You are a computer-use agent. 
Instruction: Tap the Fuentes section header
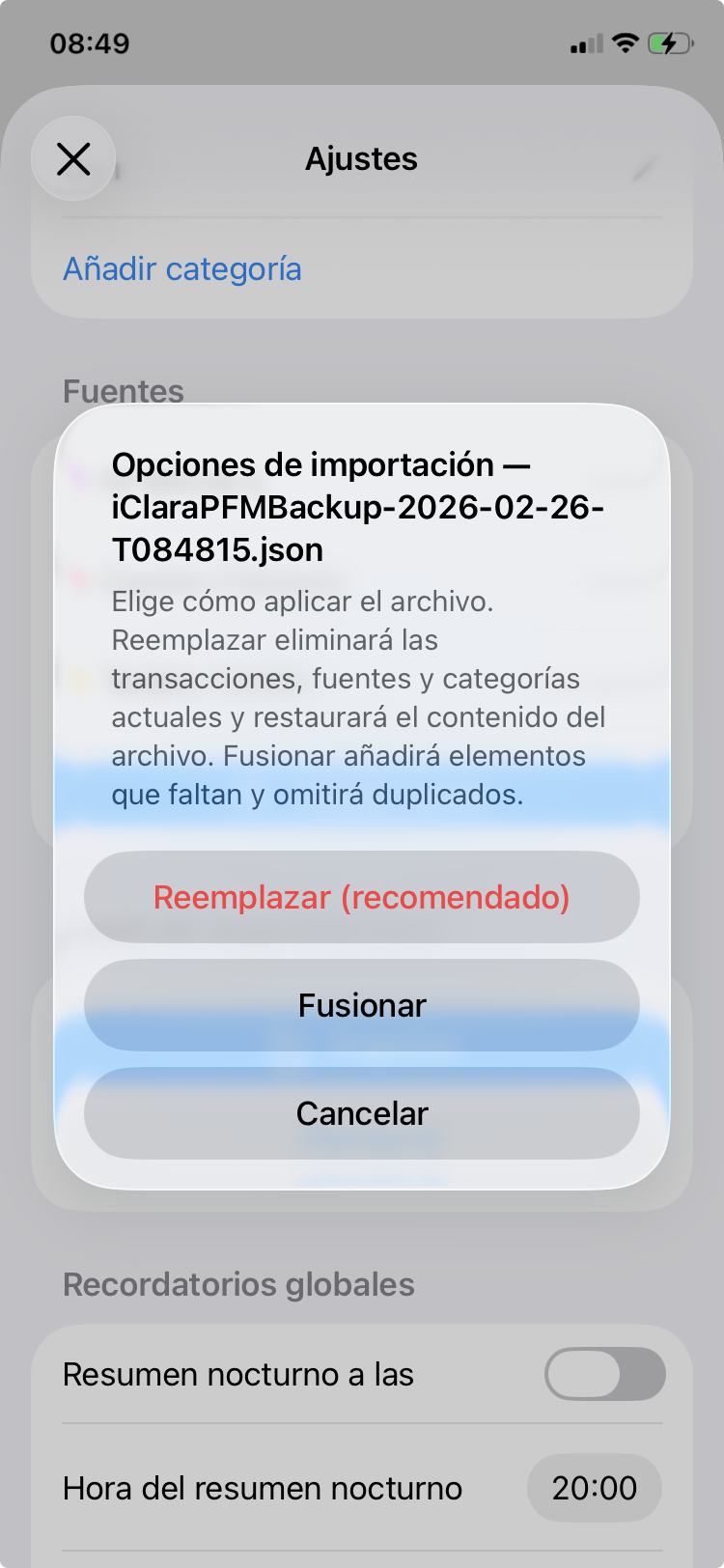(x=123, y=391)
